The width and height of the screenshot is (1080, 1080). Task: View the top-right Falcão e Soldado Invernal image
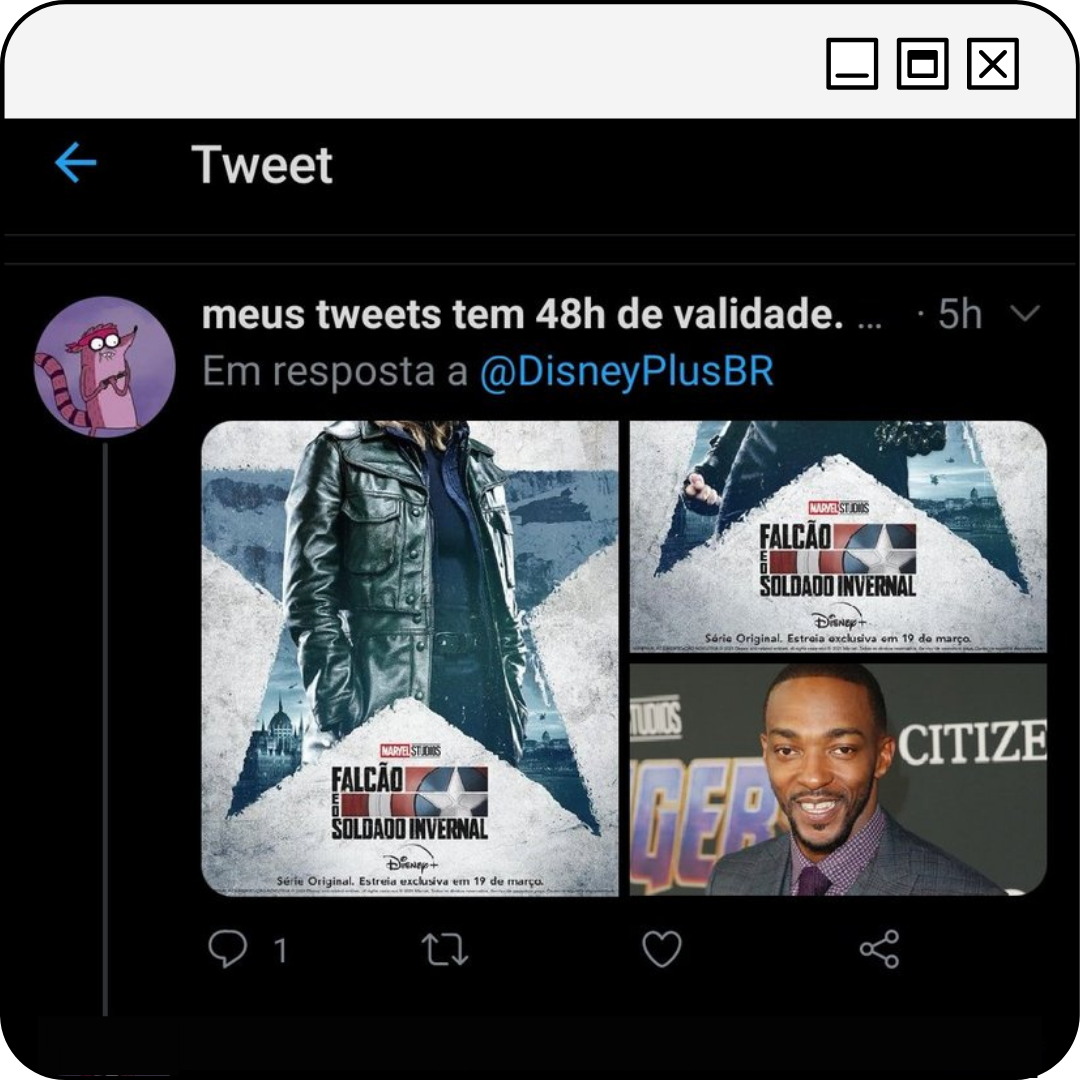point(838,536)
